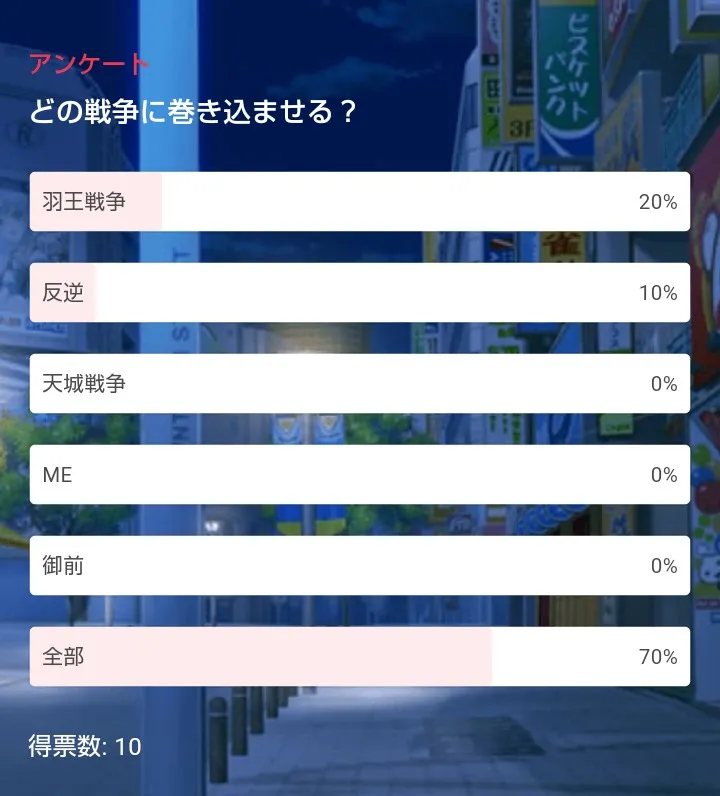This screenshot has width=720, height=796.
Task: Pick the 御前 poll option
Action: click(x=359, y=566)
